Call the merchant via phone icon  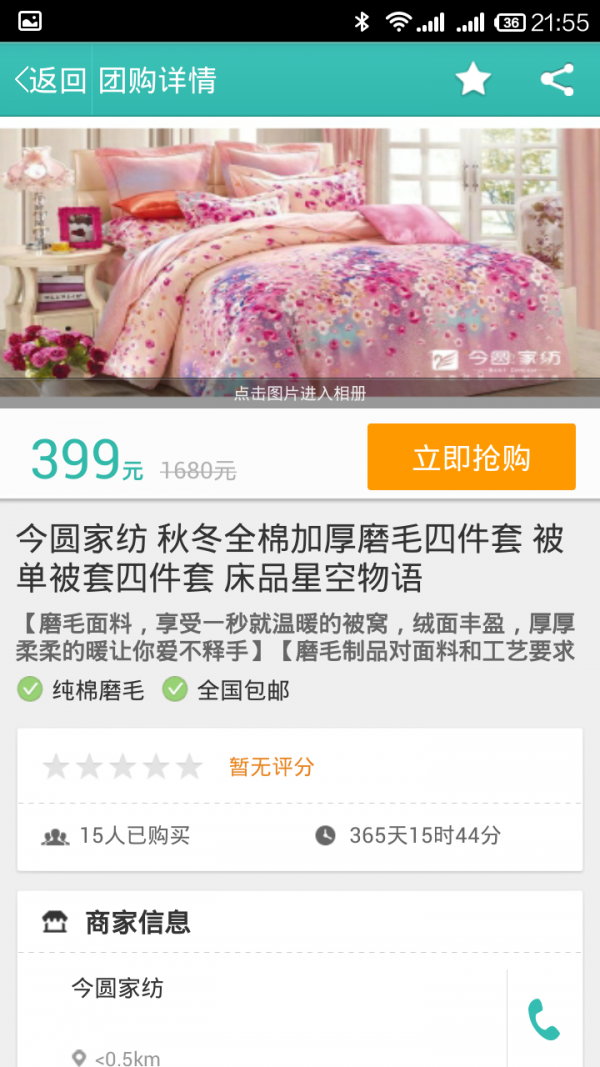pyautogui.click(x=544, y=1018)
